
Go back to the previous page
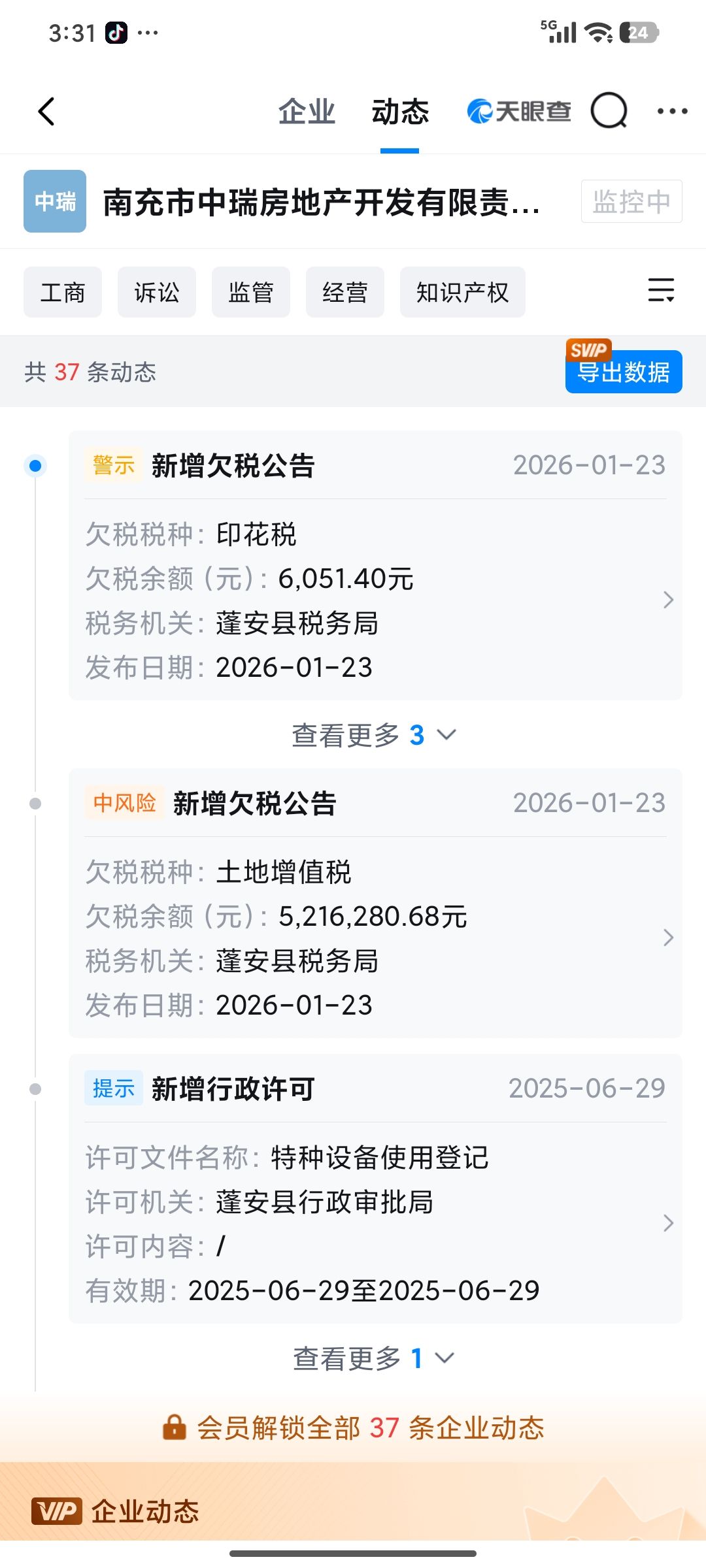tap(47, 112)
